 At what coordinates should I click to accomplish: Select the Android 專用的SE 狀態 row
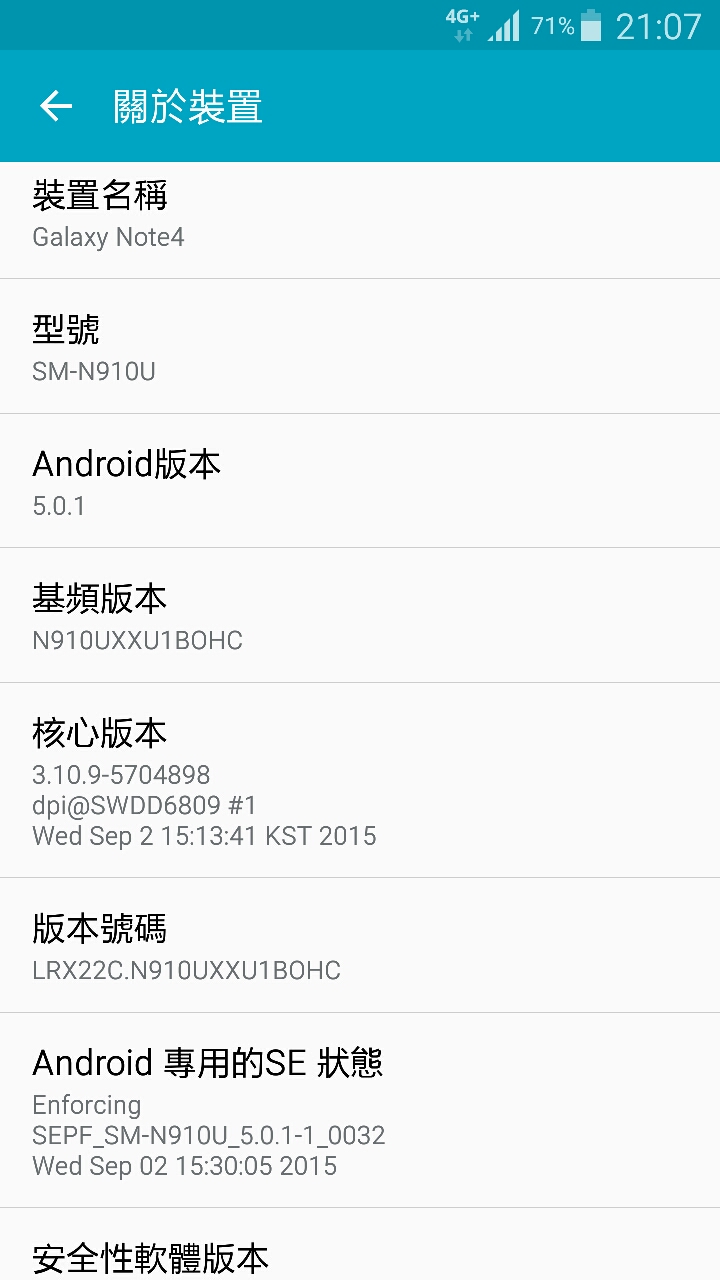(360, 1110)
